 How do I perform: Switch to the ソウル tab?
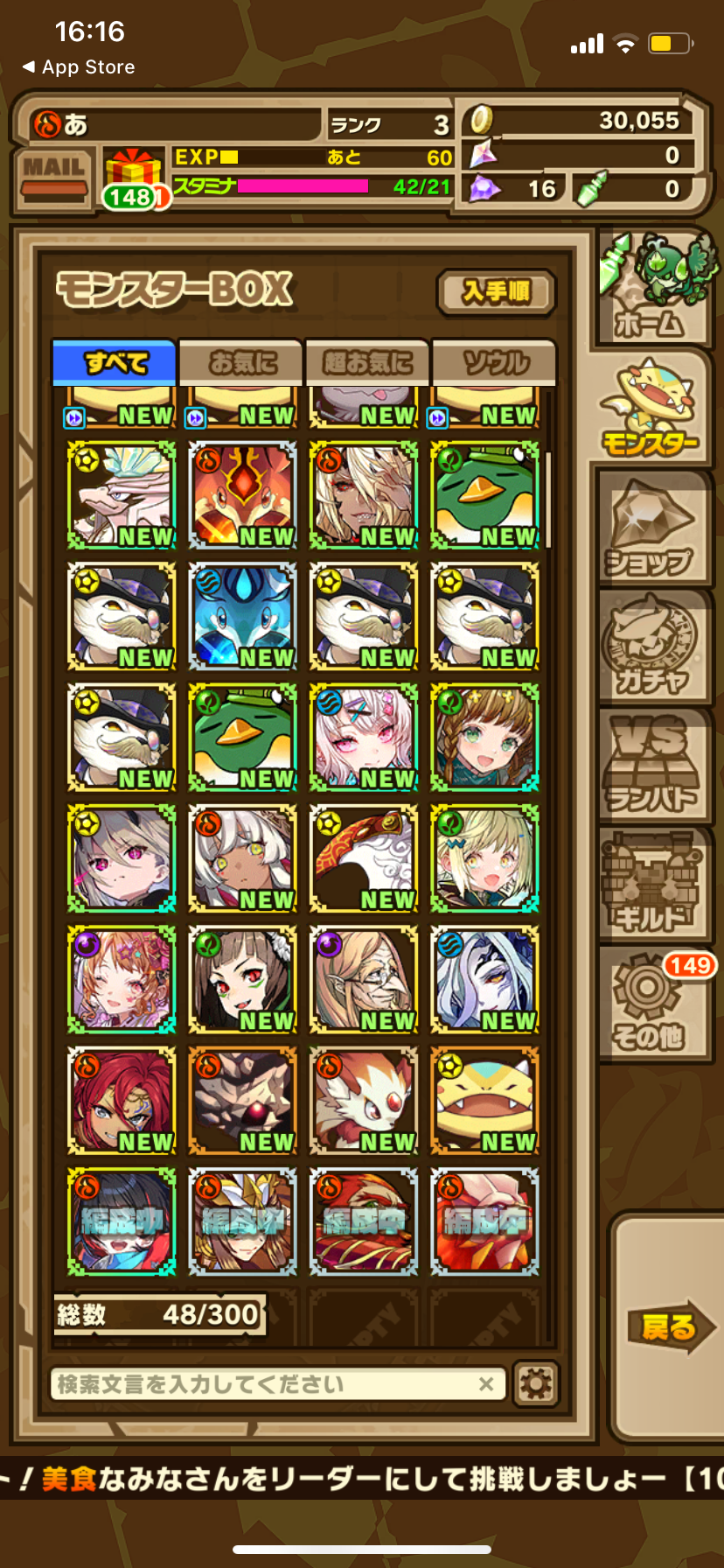(494, 362)
